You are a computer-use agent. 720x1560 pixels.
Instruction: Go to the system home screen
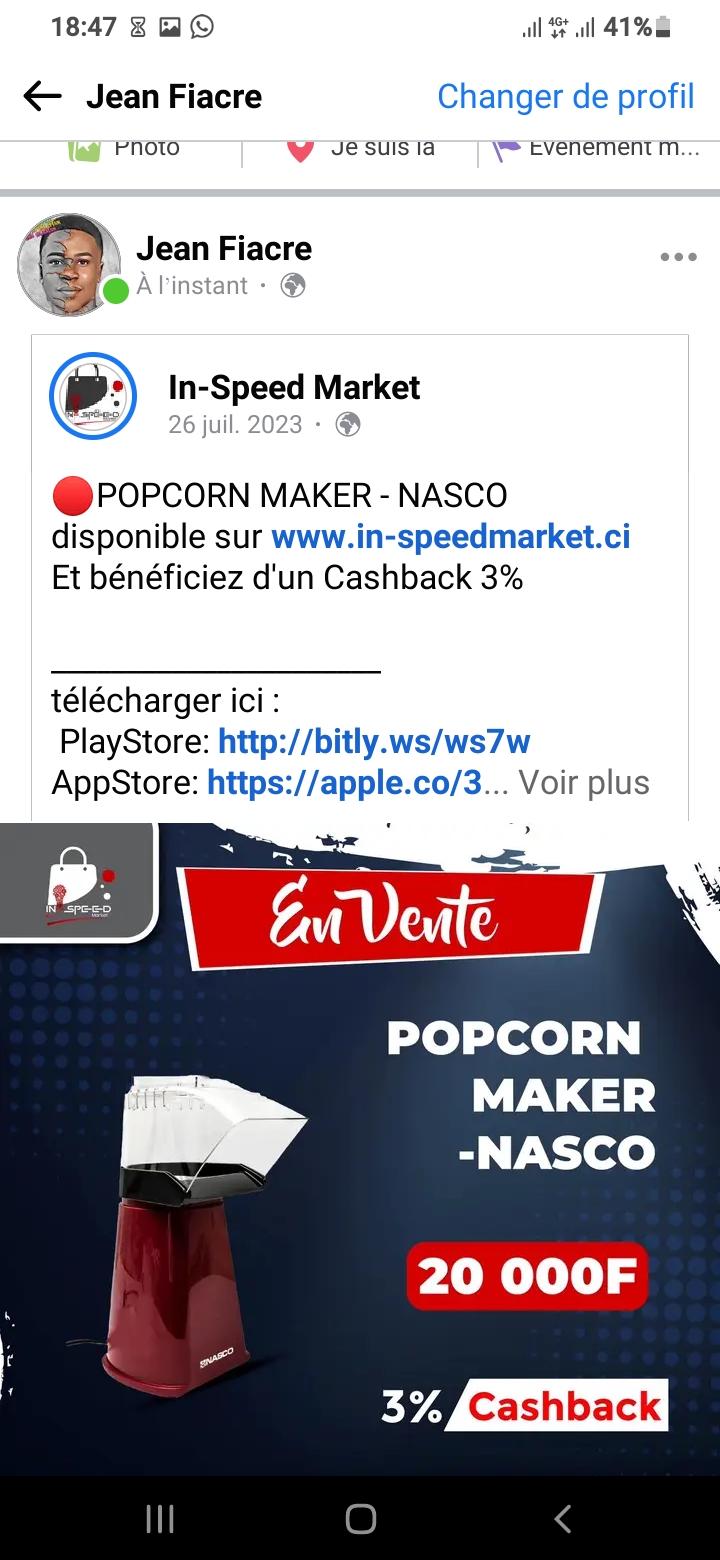[360, 1519]
